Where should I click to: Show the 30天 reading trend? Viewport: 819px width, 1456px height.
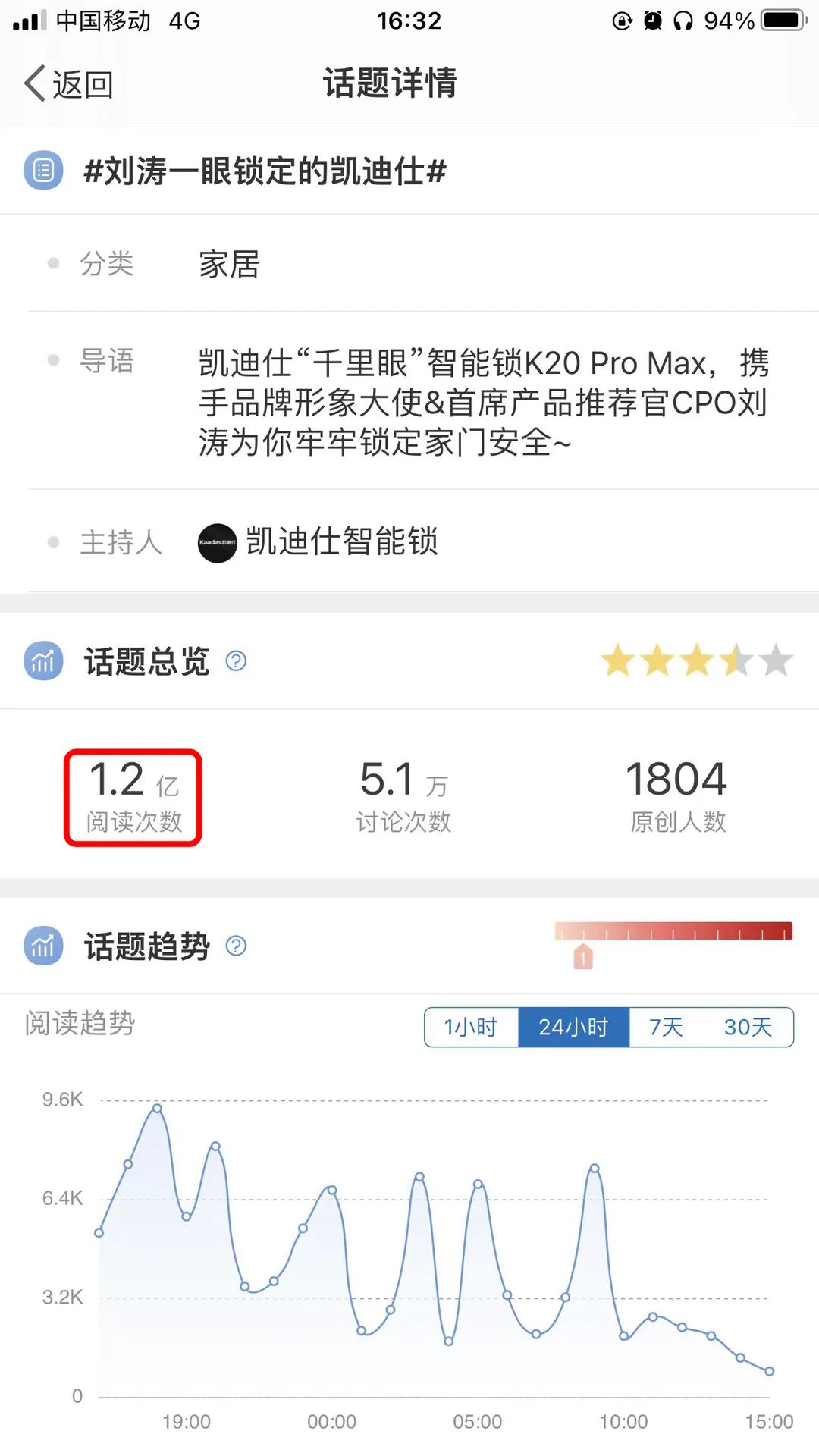coord(748,1028)
